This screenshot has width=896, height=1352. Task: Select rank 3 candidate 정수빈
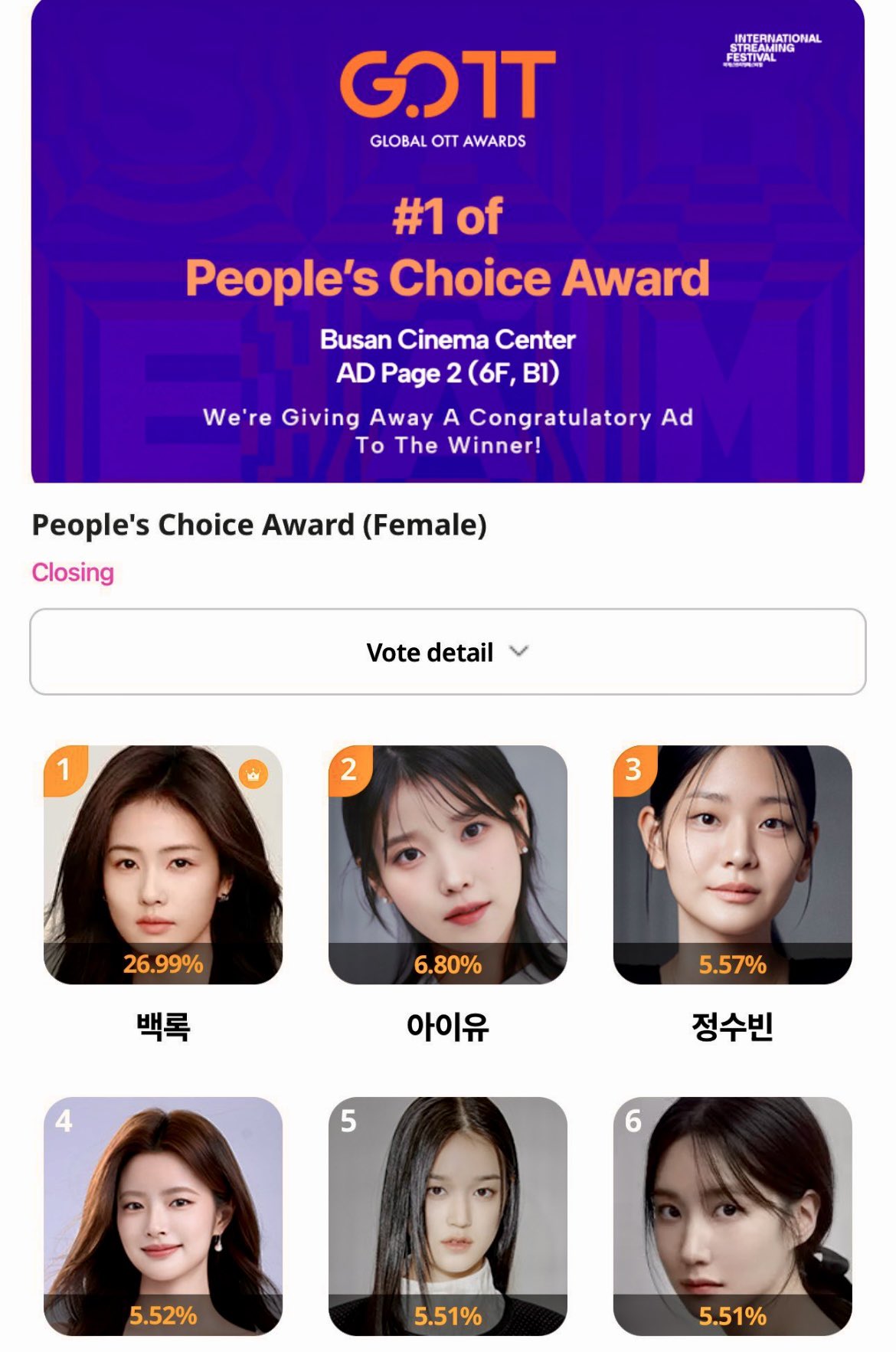(732, 864)
